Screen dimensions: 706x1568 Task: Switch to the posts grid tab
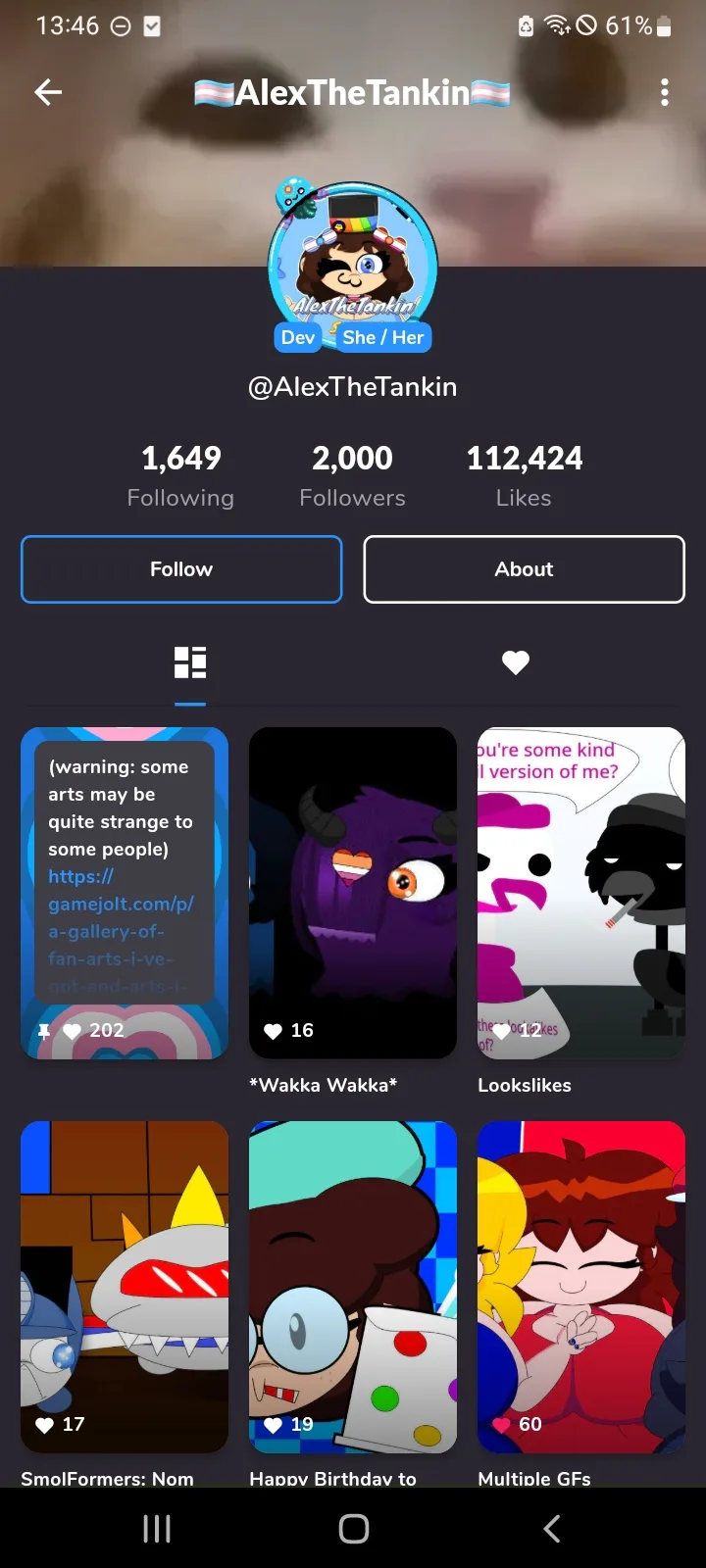click(x=190, y=663)
